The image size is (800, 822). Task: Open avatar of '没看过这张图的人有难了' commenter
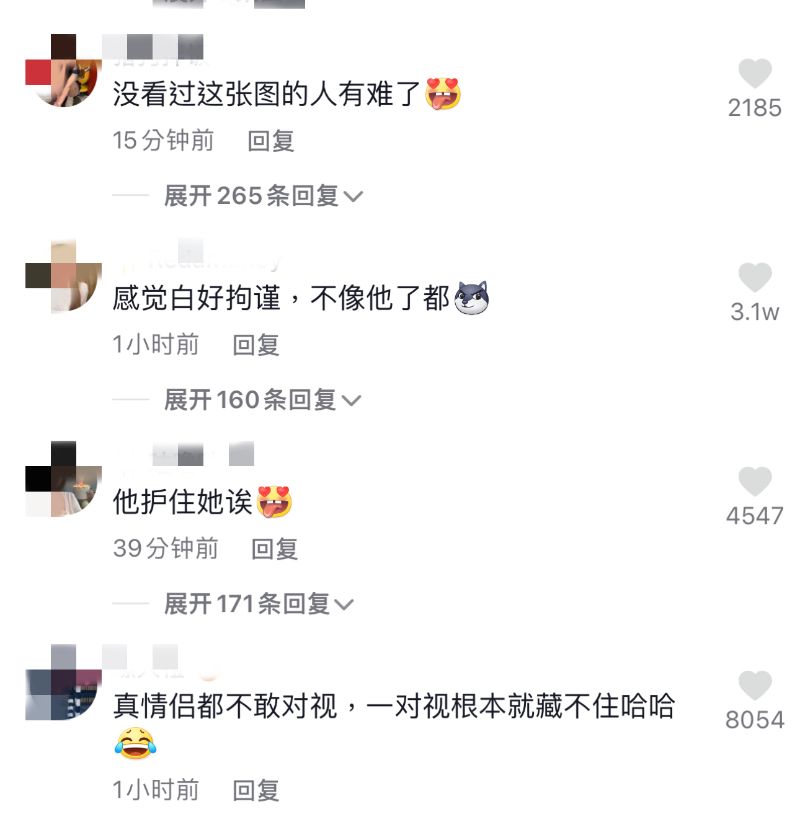tap(63, 70)
